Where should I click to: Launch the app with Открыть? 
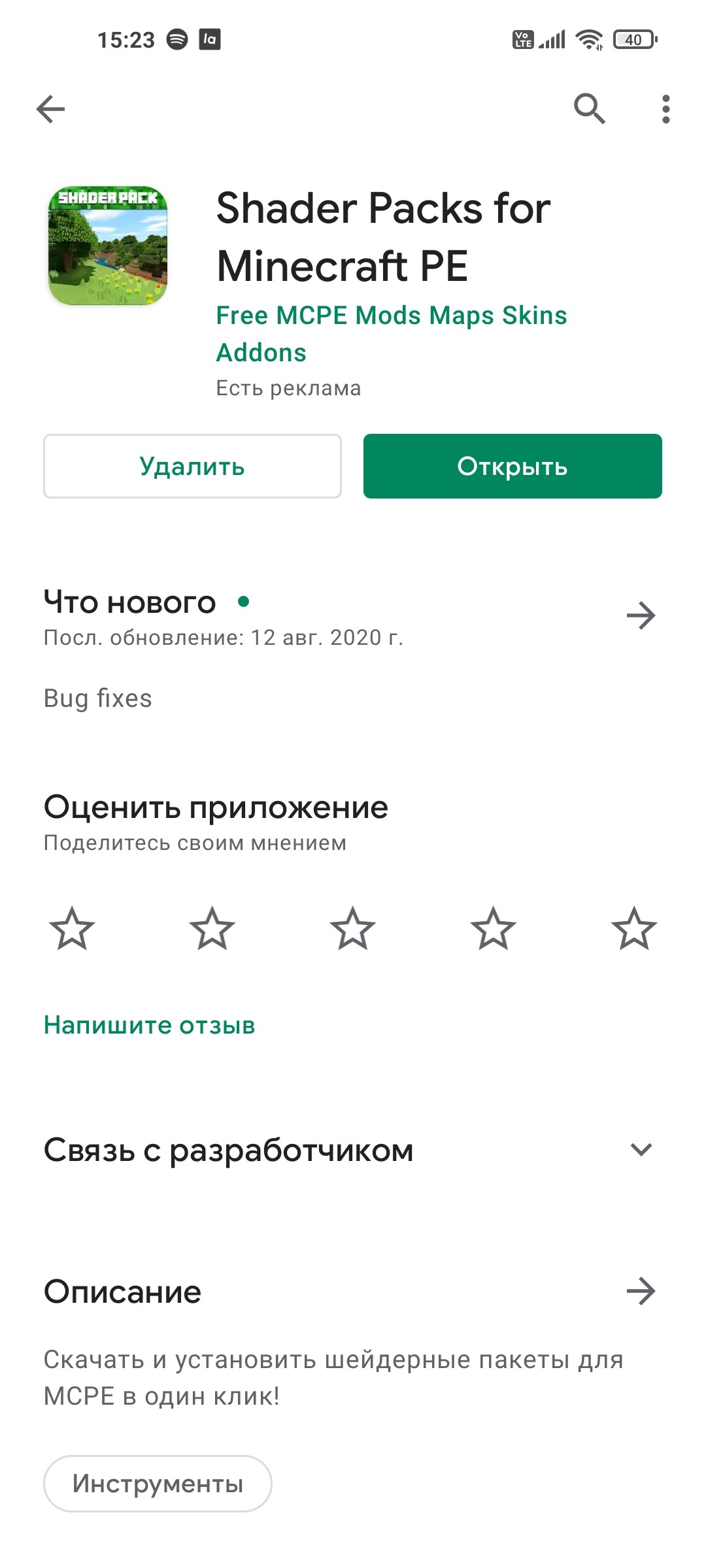[513, 466]
